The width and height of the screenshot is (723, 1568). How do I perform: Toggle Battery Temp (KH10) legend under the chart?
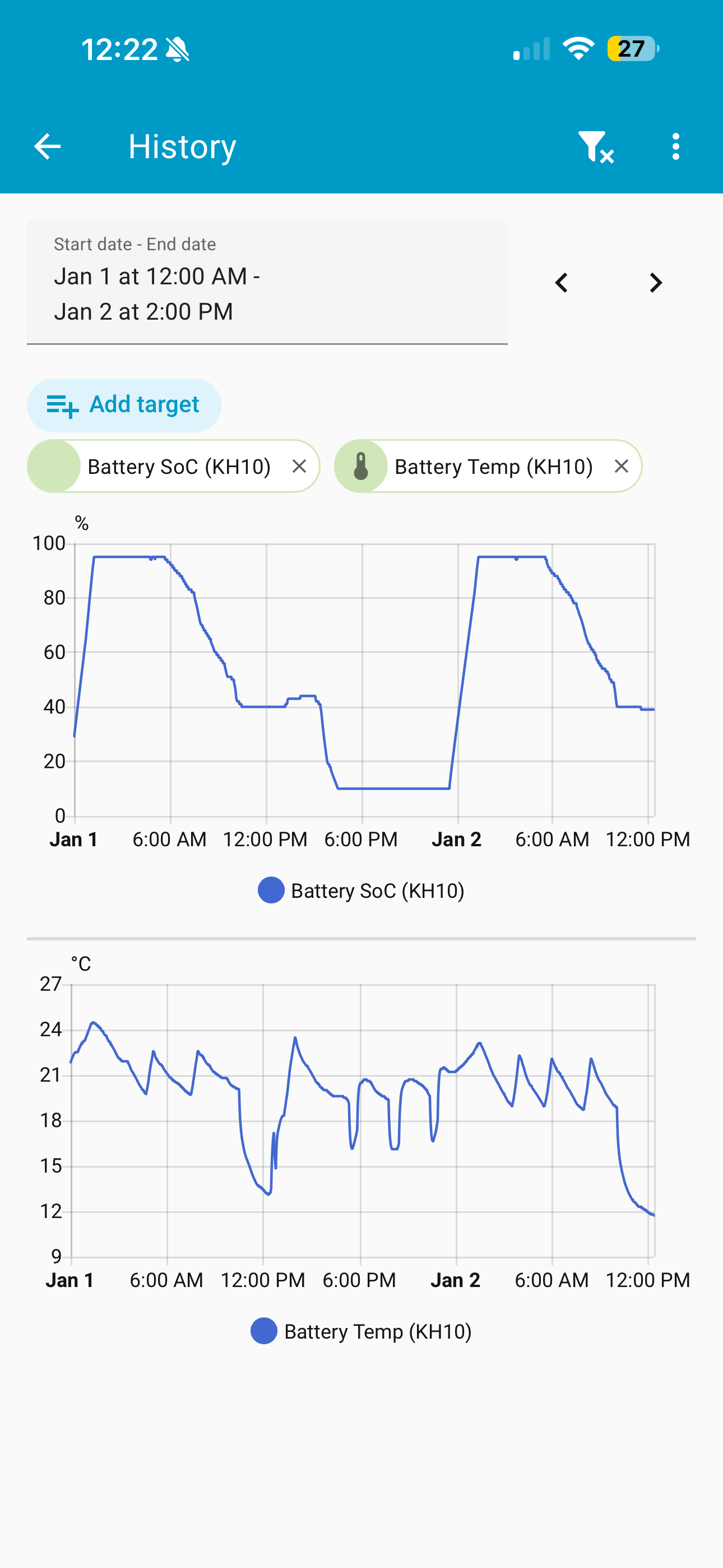point(361,1331)
